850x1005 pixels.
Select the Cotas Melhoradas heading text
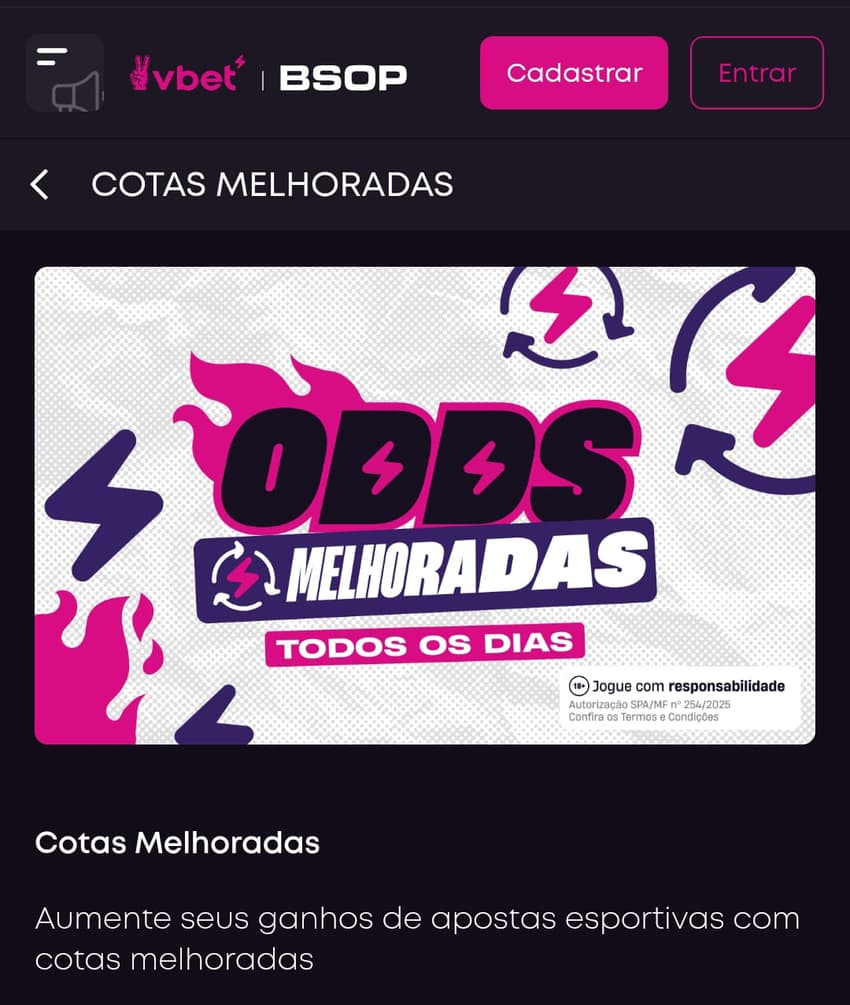tap(177, 843)
